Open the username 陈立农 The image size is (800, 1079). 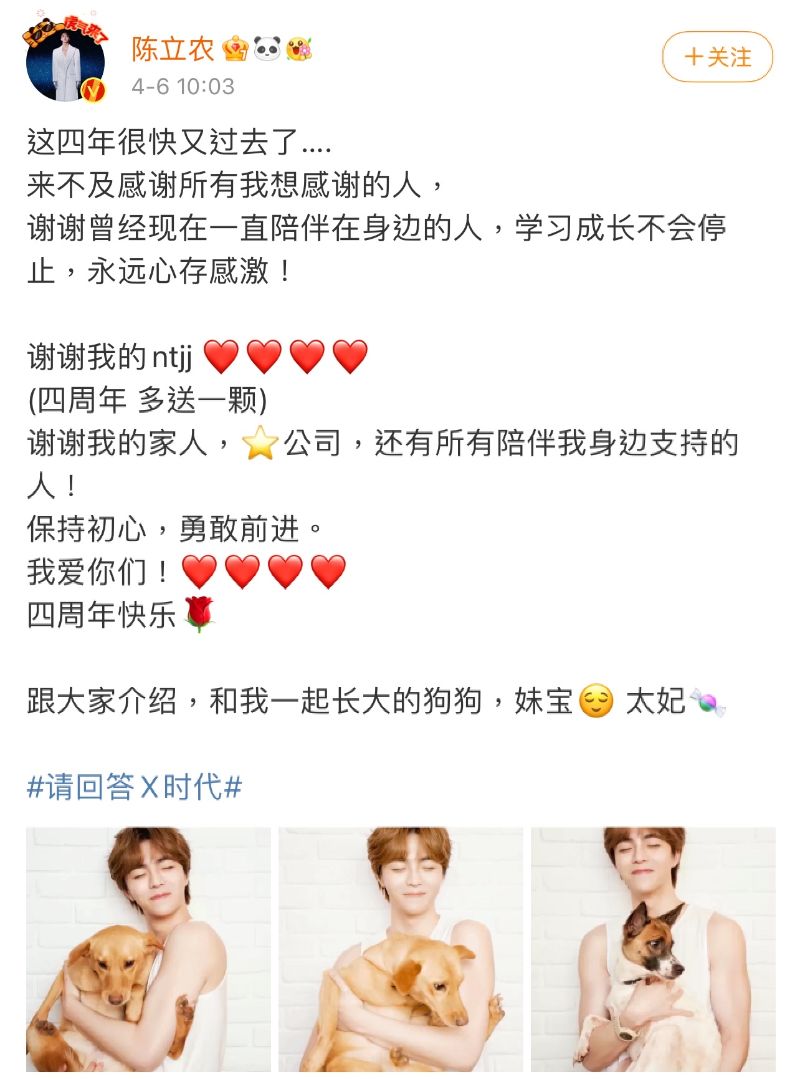tap(173, 48)
